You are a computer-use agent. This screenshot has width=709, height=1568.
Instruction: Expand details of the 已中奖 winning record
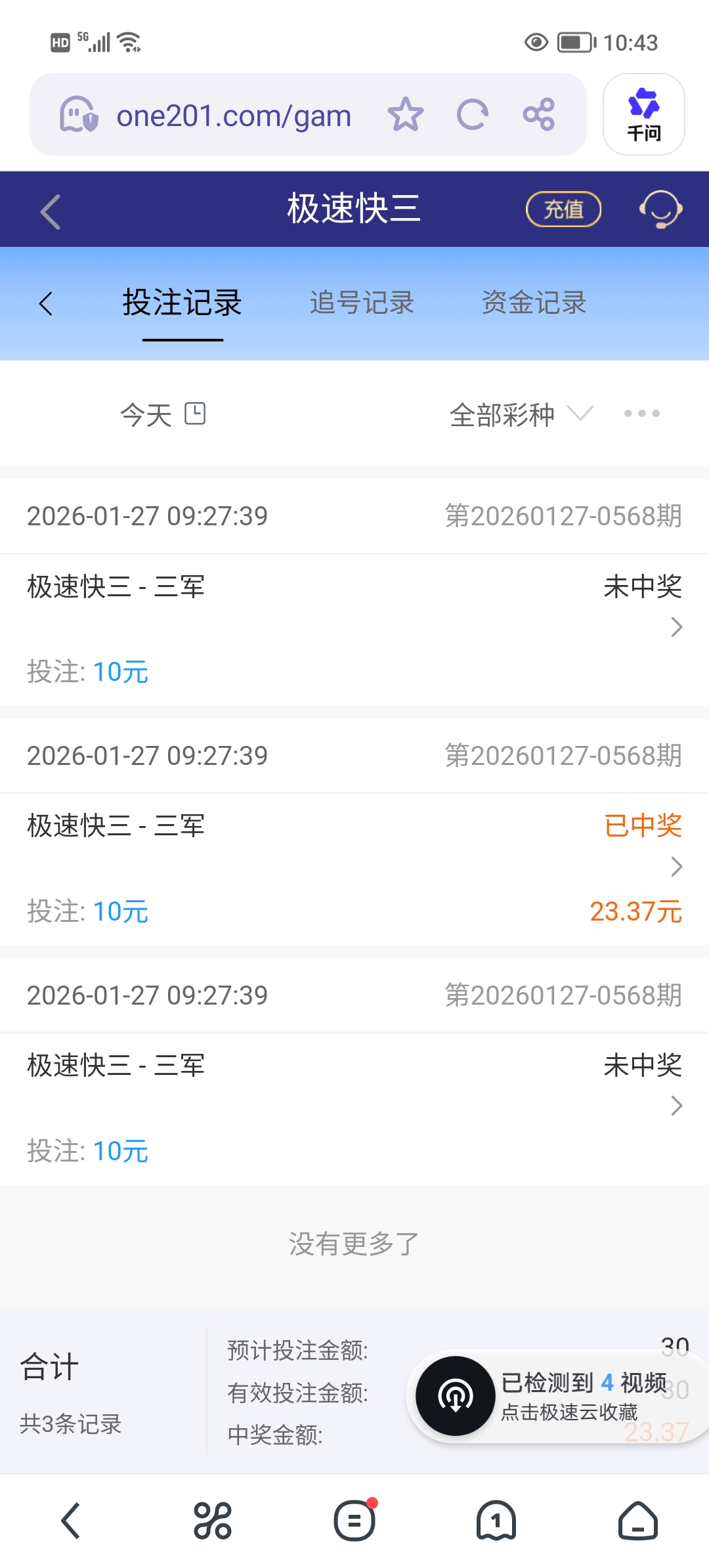click(x=676, y=868)
